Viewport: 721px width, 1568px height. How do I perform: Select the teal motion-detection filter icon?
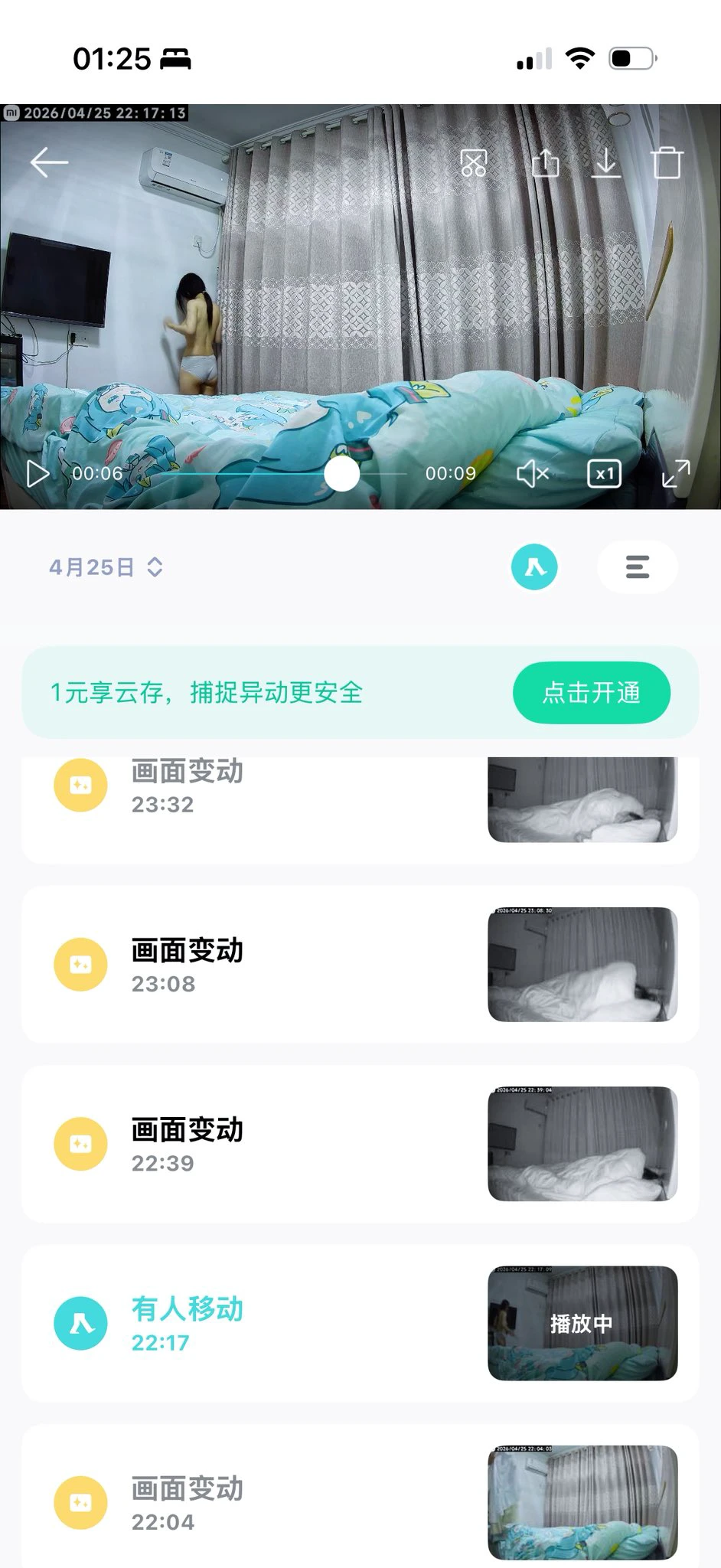(x=534, y=567)
